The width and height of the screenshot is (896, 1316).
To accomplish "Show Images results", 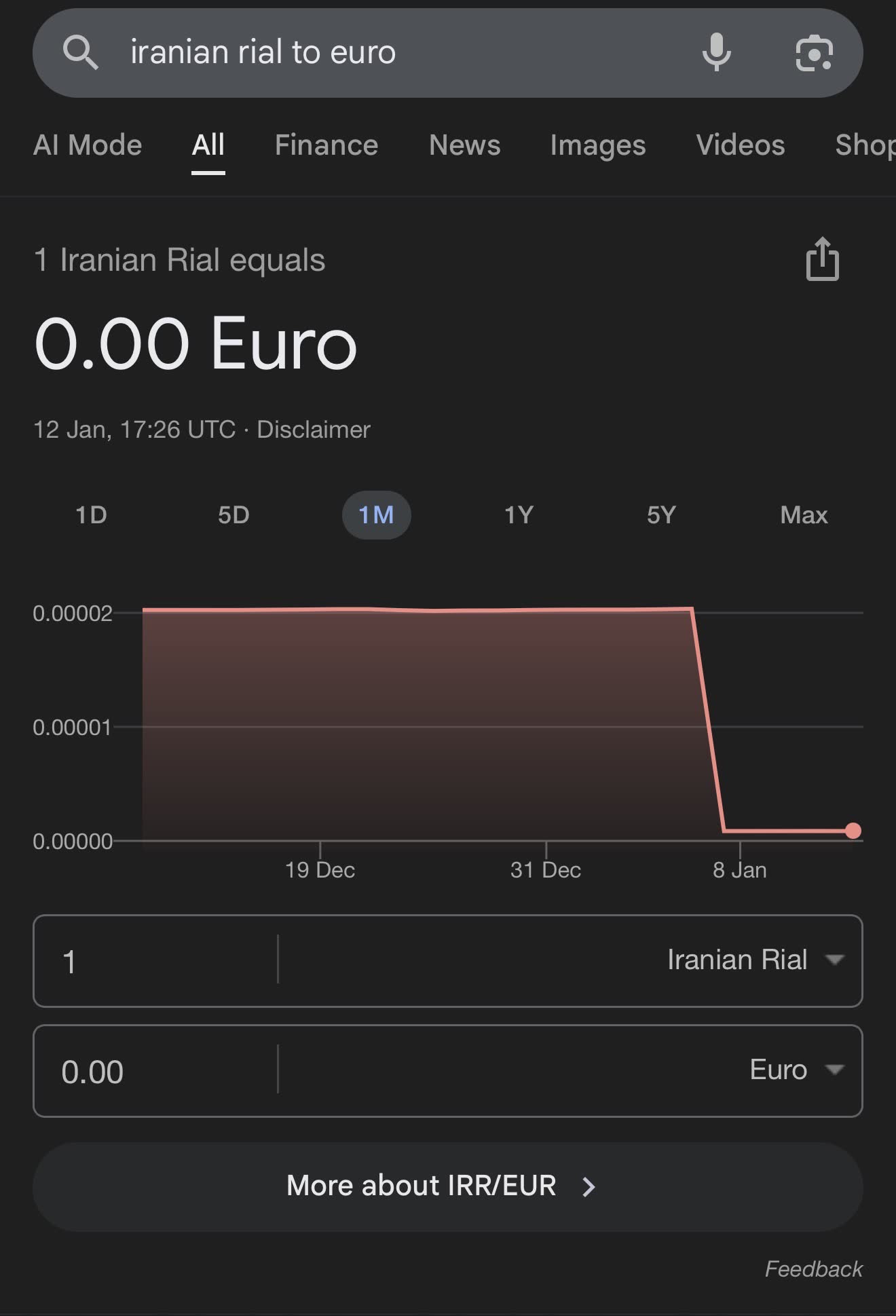I will (x=598, y=145).
